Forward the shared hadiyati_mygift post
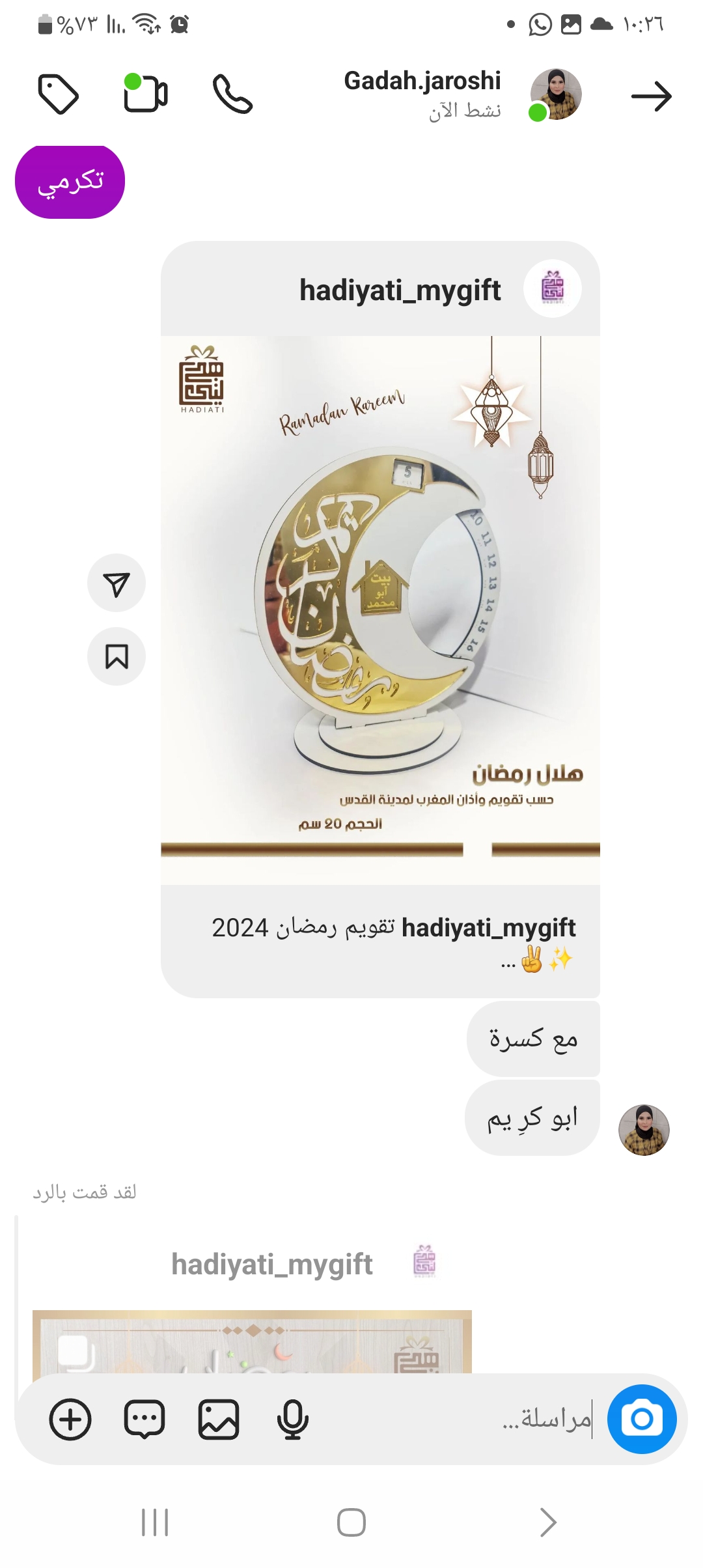The height and width of the screenshot is (1568, 703). click(x=117, y=583)
